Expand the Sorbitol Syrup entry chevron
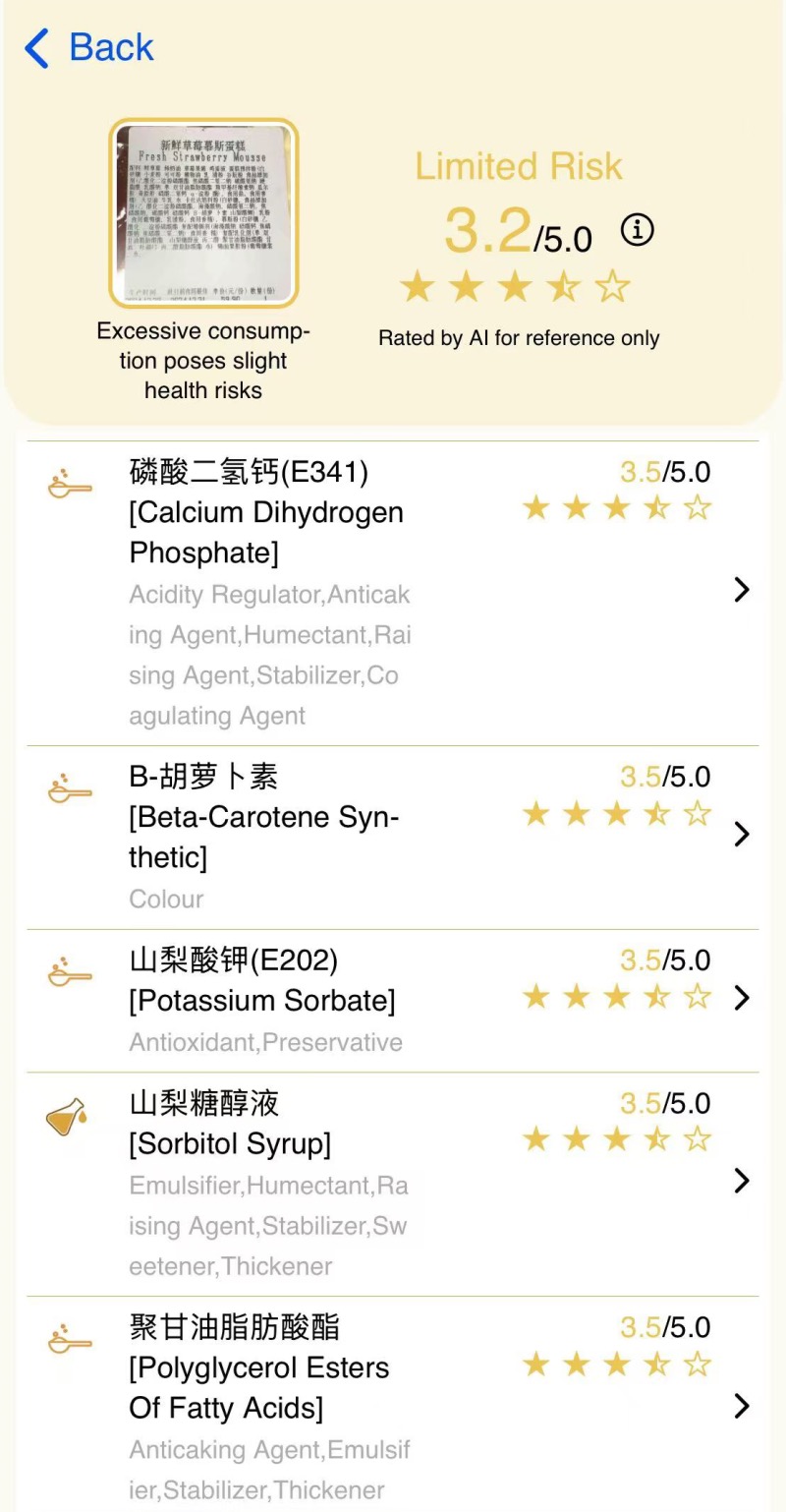The image size is (786, 1512). [x=743, y=1182]
